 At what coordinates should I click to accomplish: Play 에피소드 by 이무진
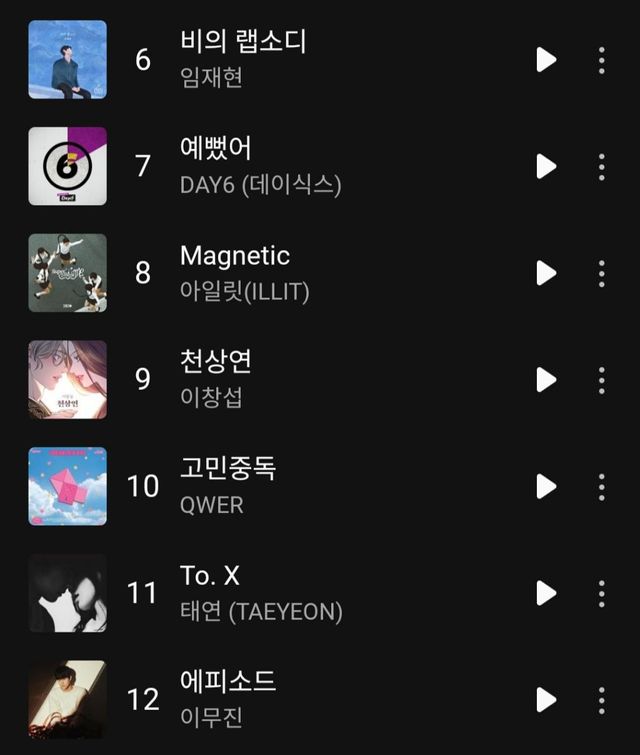pos(546,699)
